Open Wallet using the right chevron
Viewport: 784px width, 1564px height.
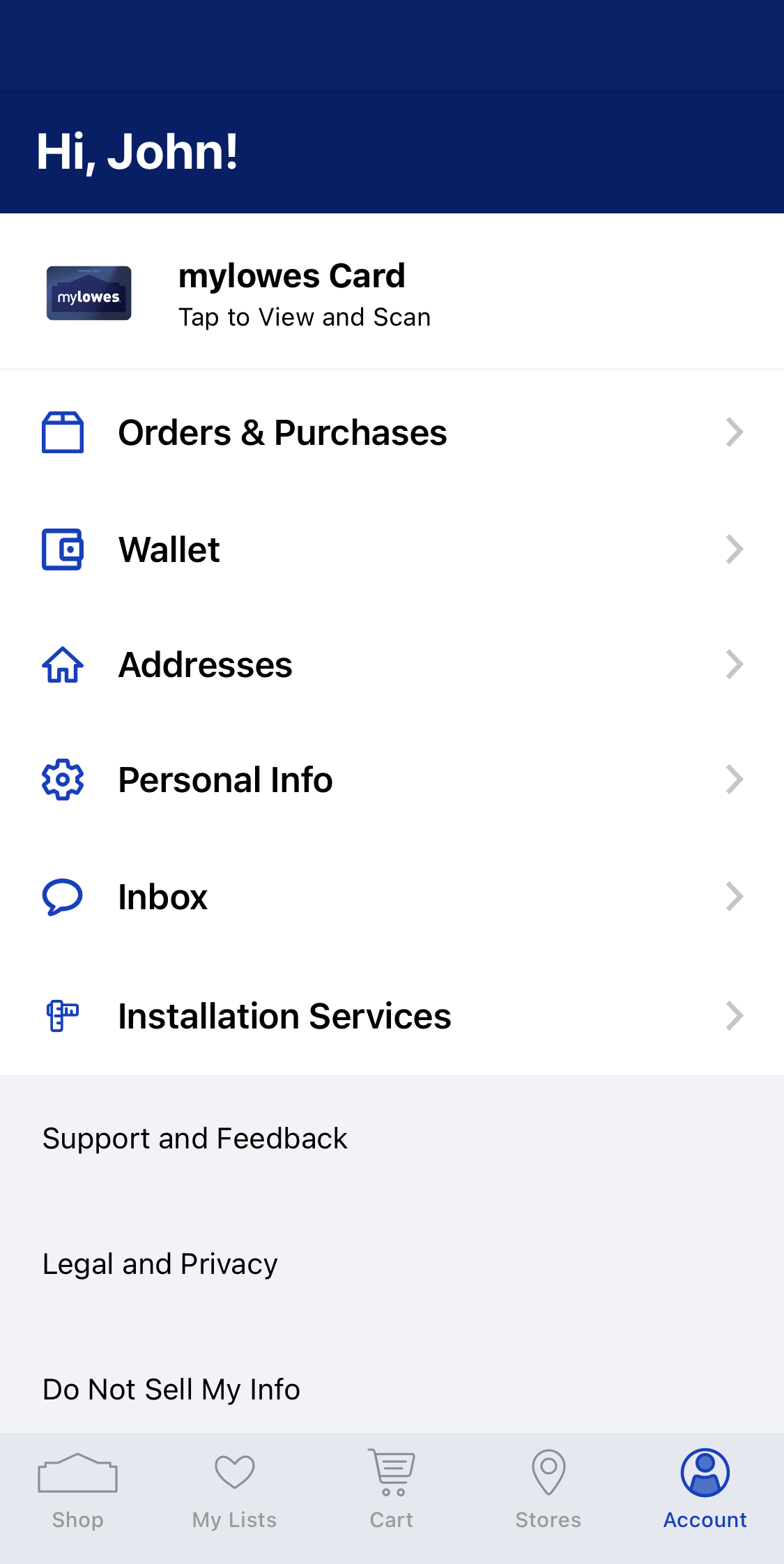pyautogui.click(x=735, y=549)
